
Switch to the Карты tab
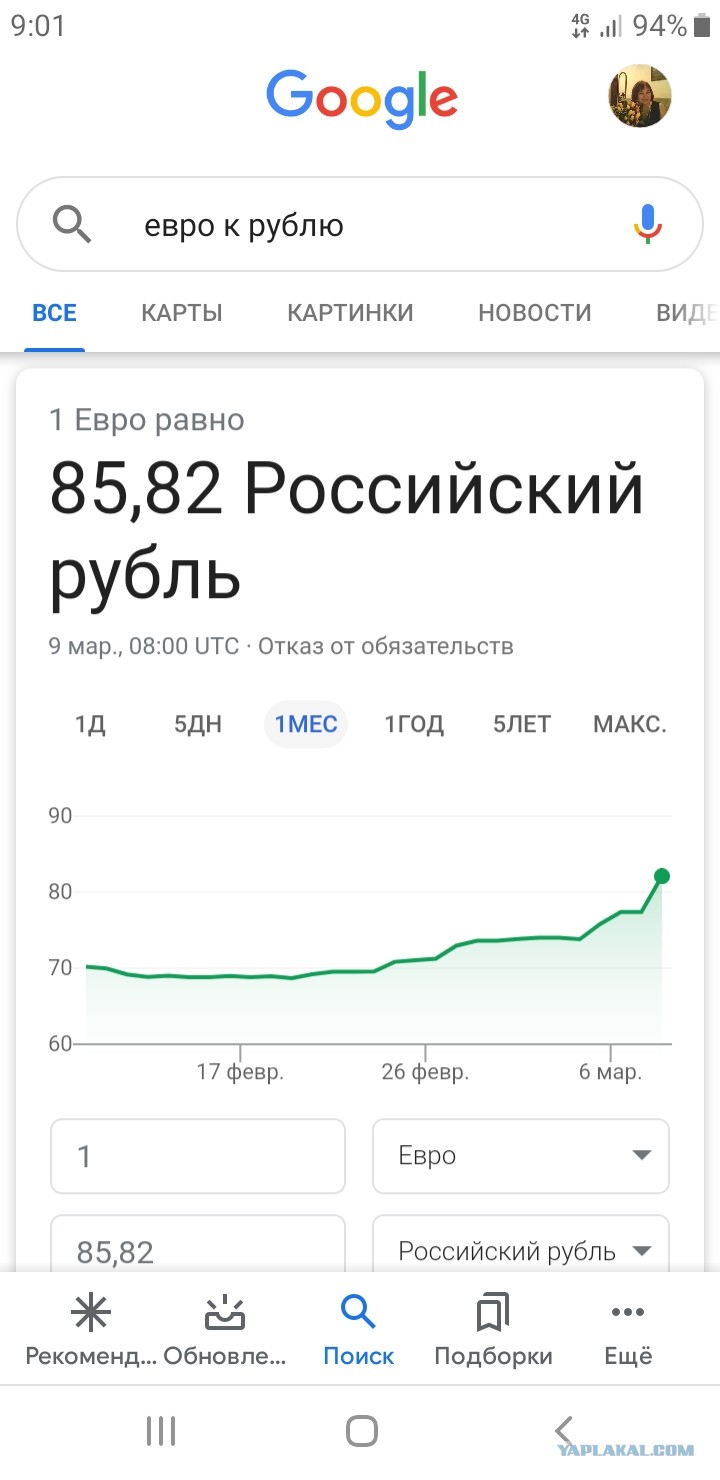tap(181, 313)
